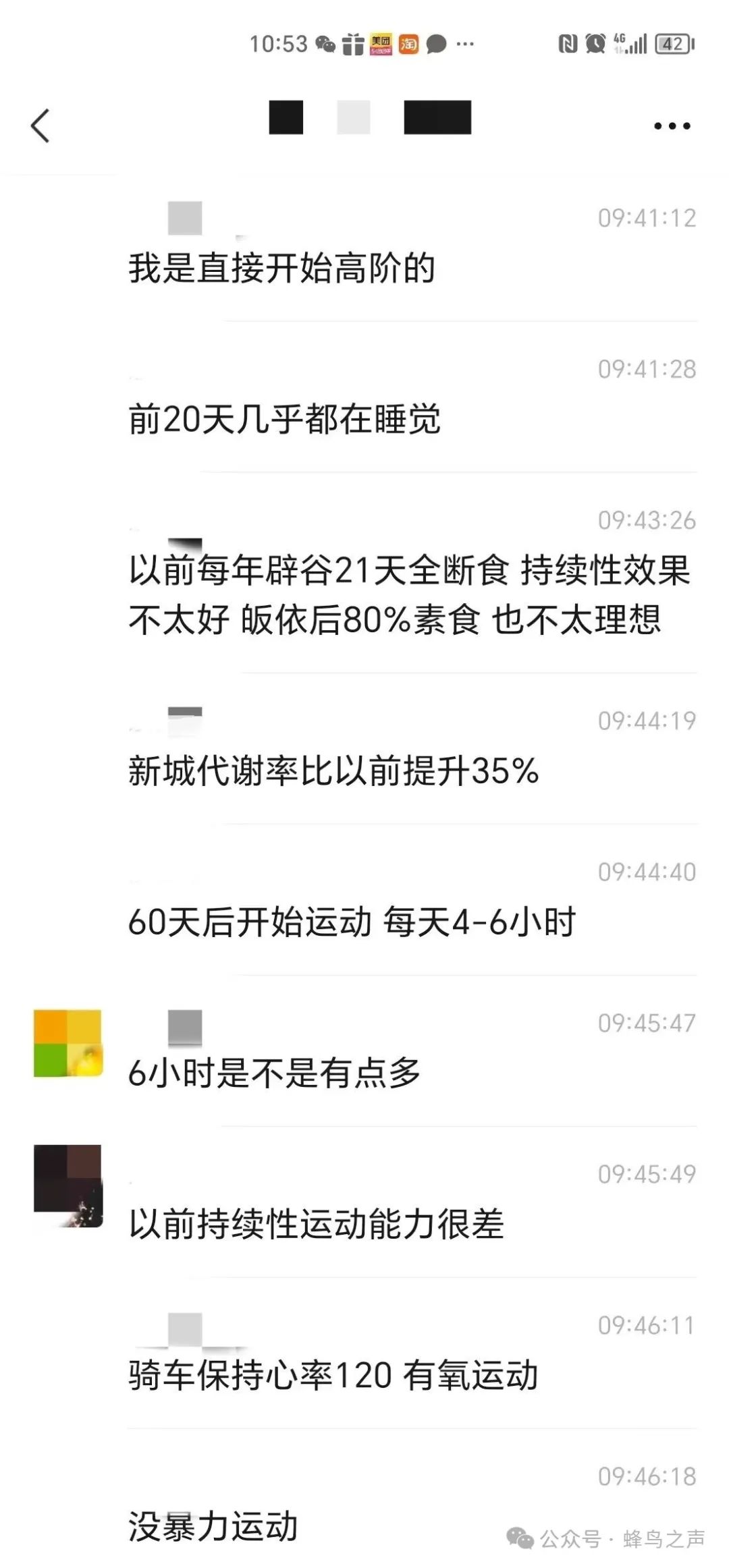Open avatar beside "6小时是不是有点多" message
This screenshot has width=729, height=1568.
(x=67, y=1043)
